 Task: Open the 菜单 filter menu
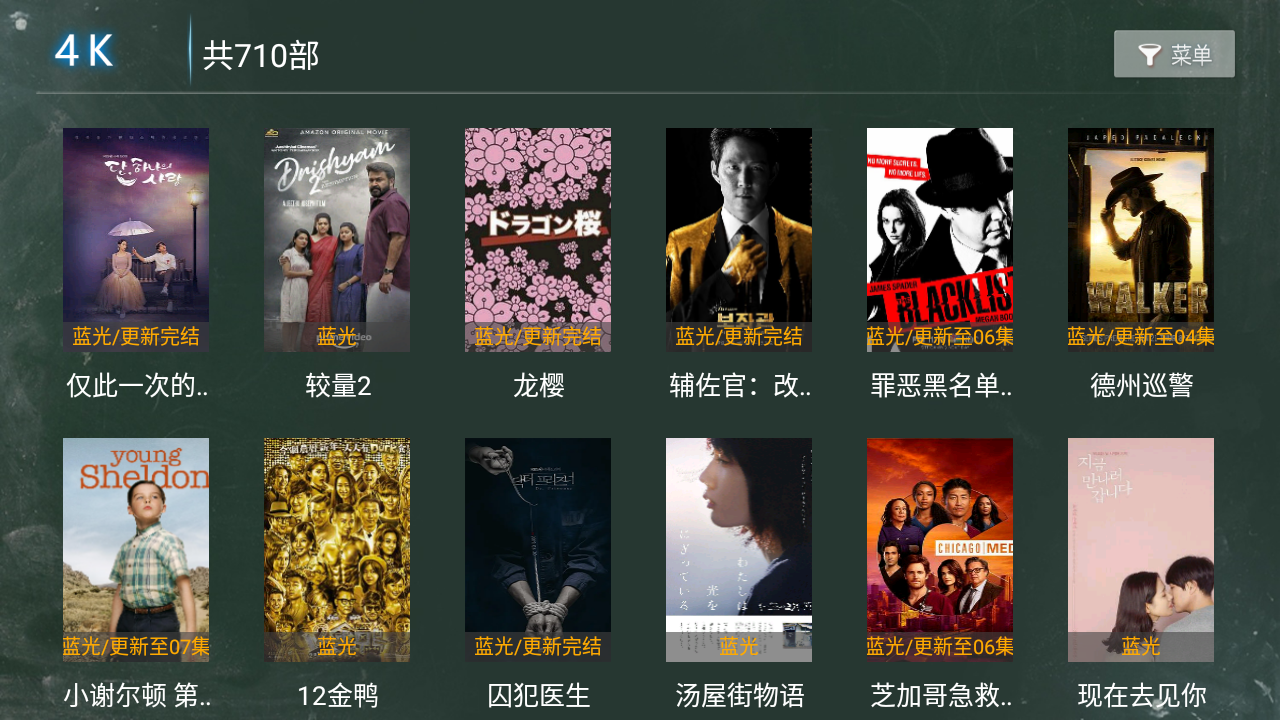[x=1174, y=54]
